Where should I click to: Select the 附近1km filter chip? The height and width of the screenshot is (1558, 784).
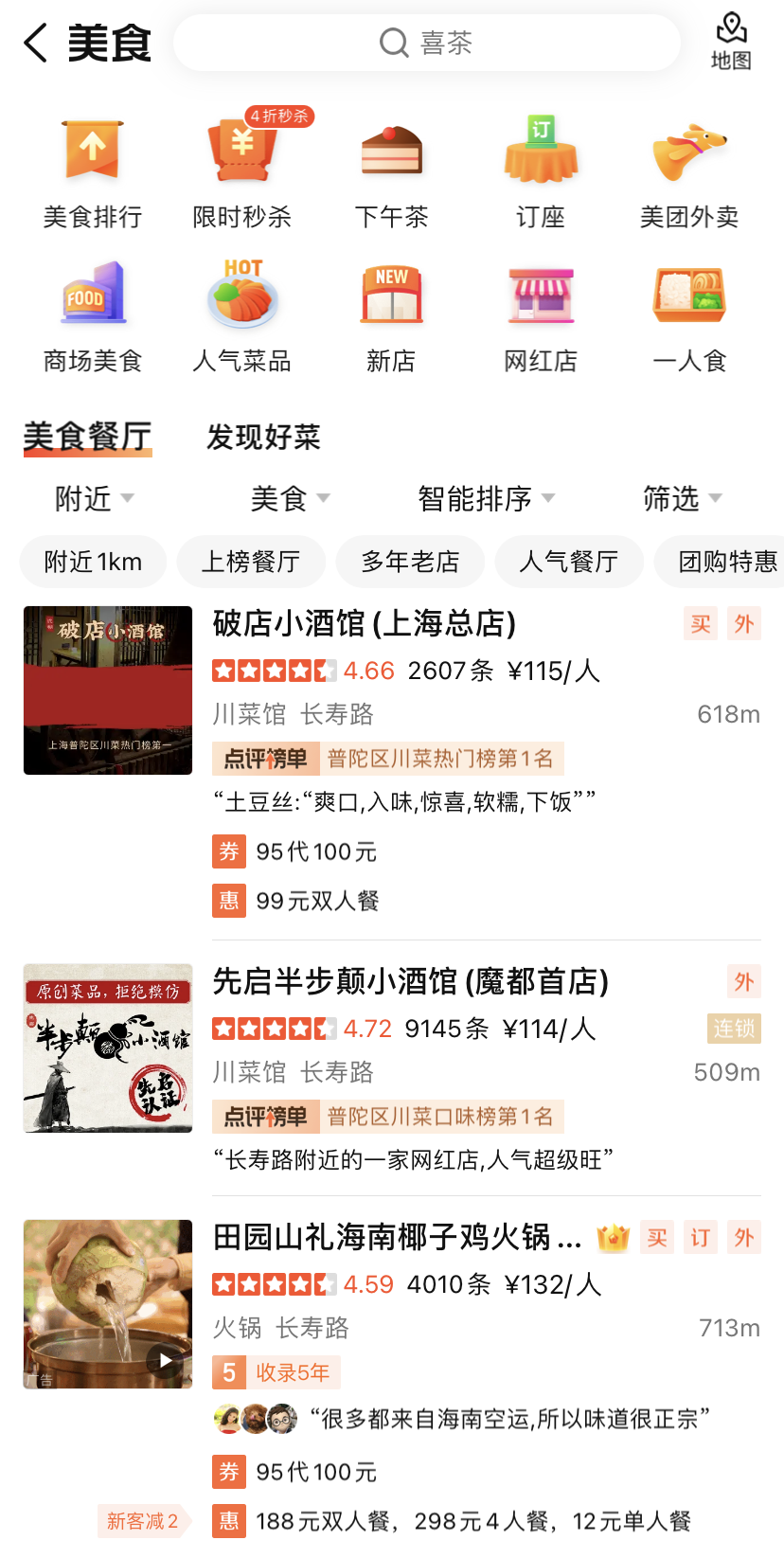tap(92, 562)
